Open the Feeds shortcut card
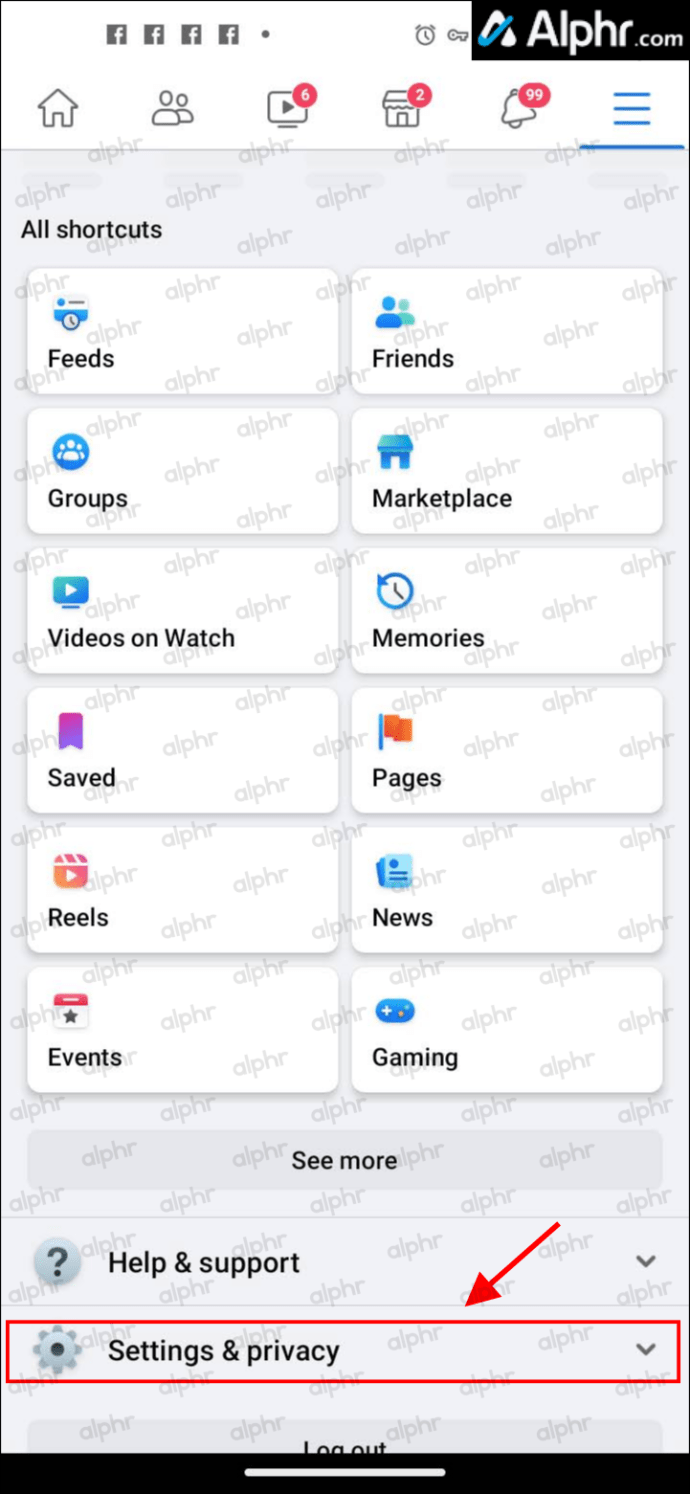This screenshot has height=1494, width=690. coord(182,331)
